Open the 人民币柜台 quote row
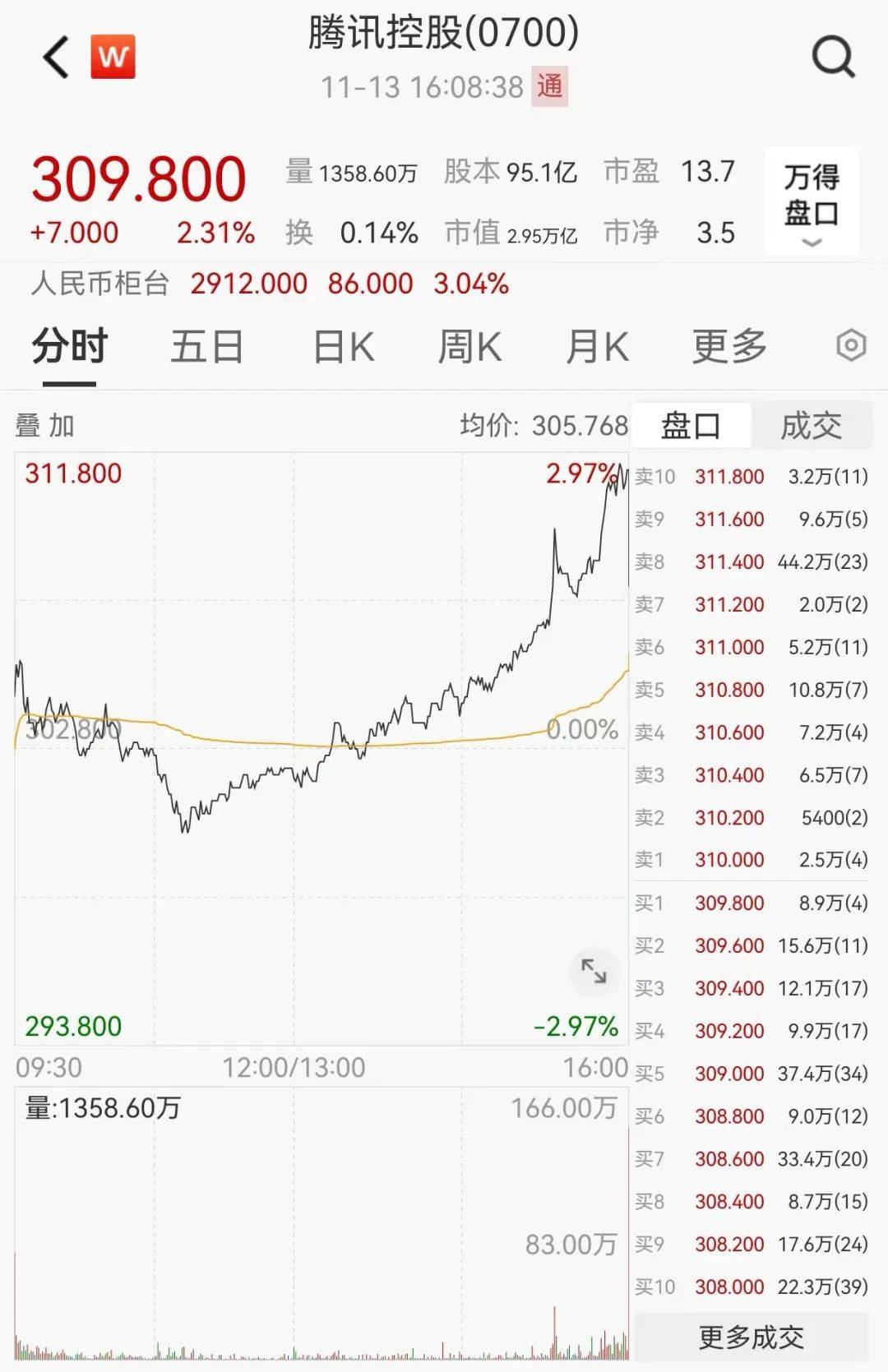Viewport: 888px width, 1372px height. coord(270,284)
